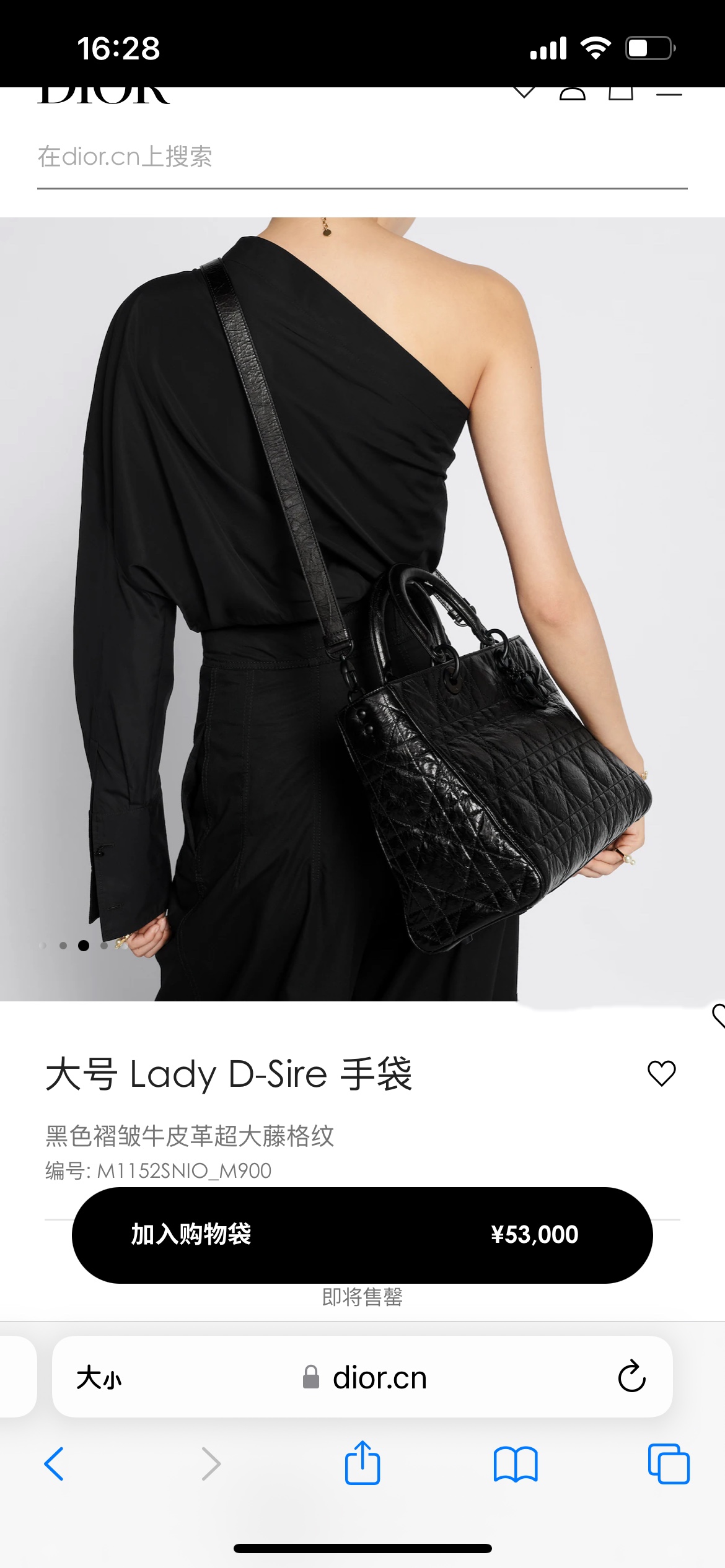This screenshot has height=1568, width=725.
Task: Reload the dior.cn page
Action: coord(631,1377)
